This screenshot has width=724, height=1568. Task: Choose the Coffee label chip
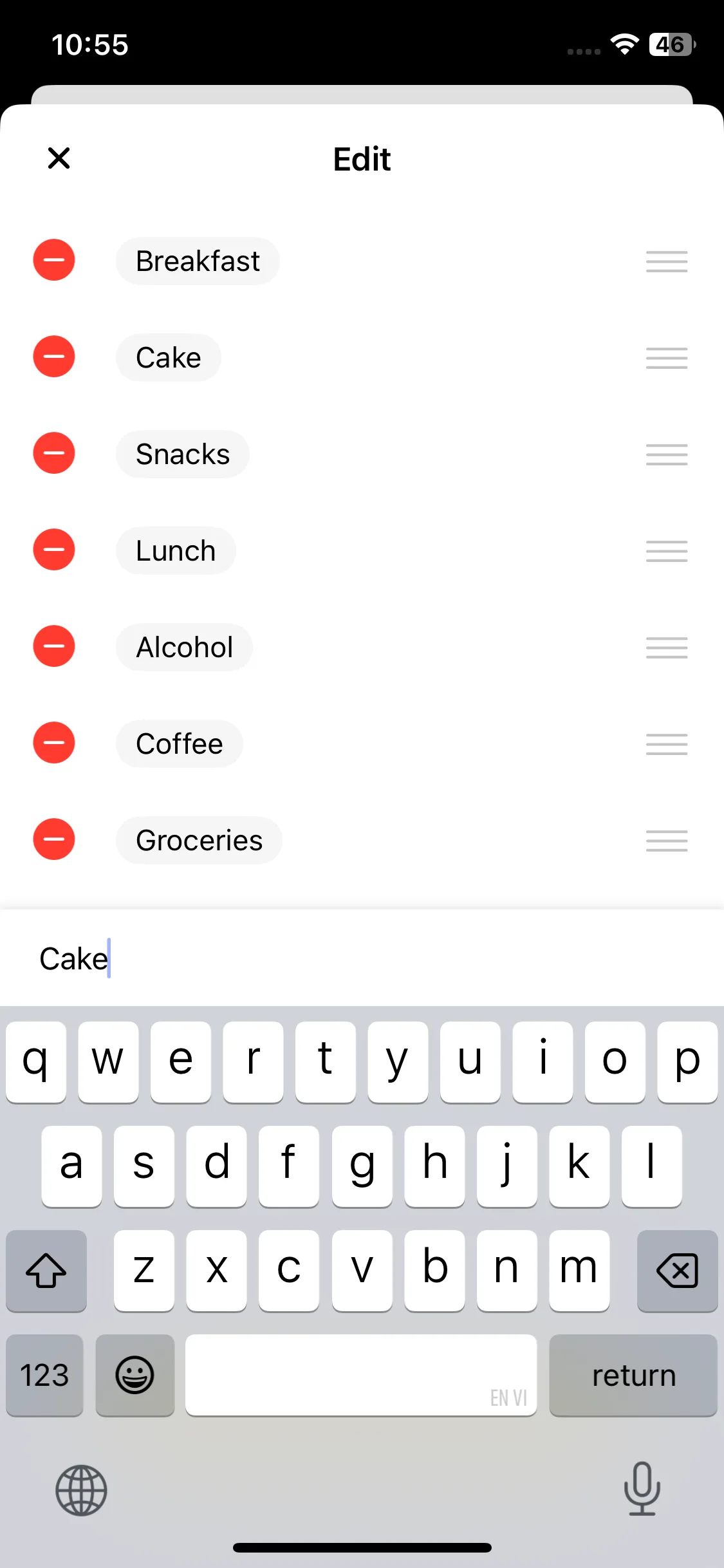pos(180,744)
